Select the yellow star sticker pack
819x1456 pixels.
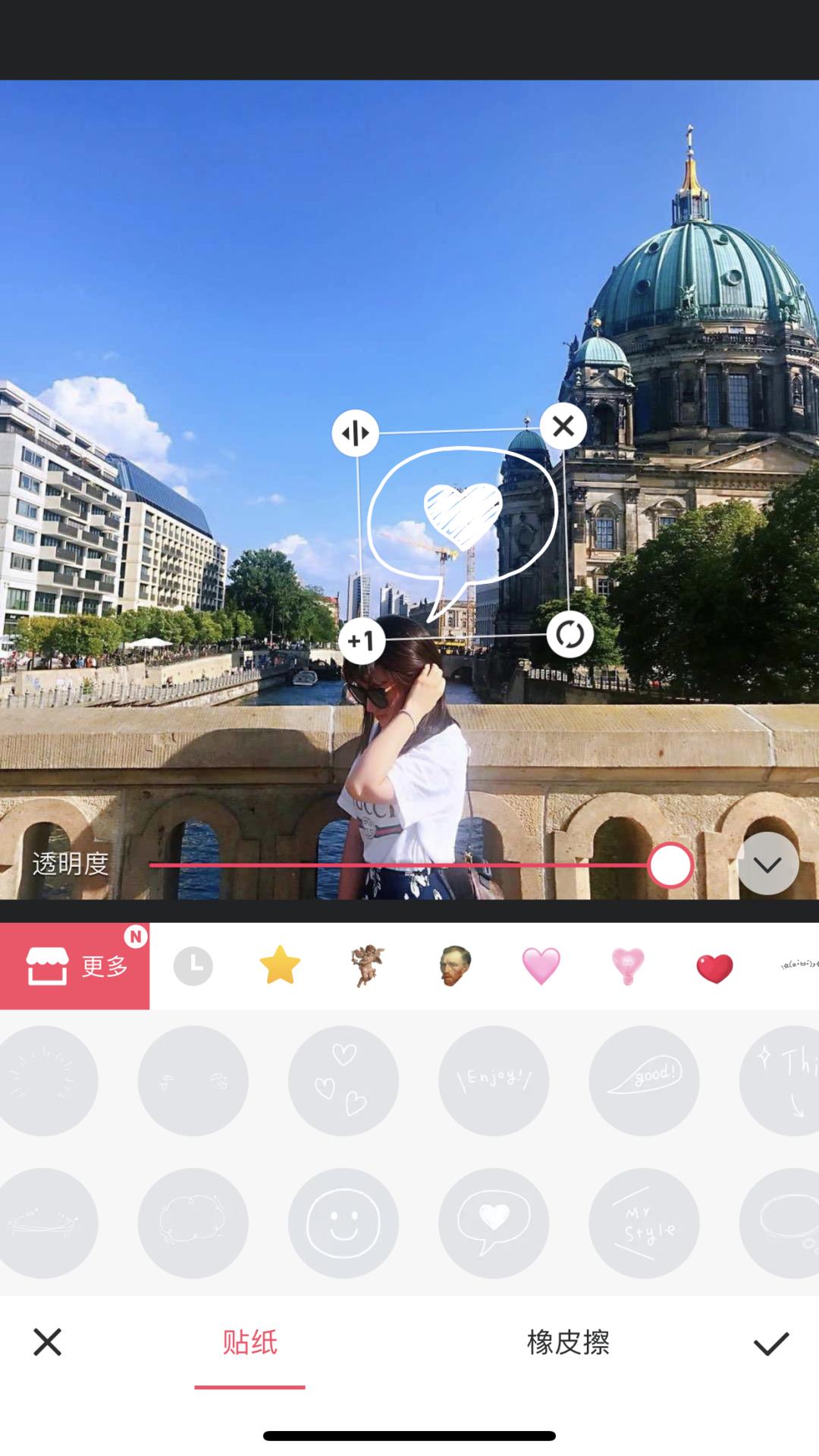(280, 965)
